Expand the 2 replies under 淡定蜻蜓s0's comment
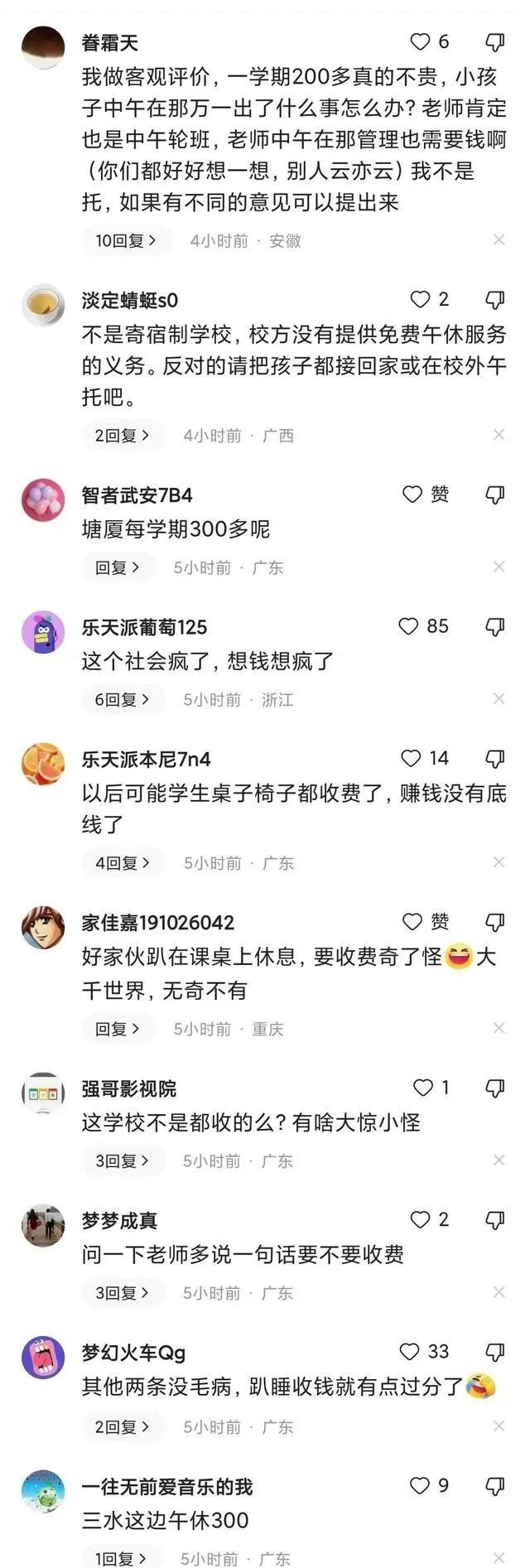This screenshot has height=1568, width=530. [123, 436]
